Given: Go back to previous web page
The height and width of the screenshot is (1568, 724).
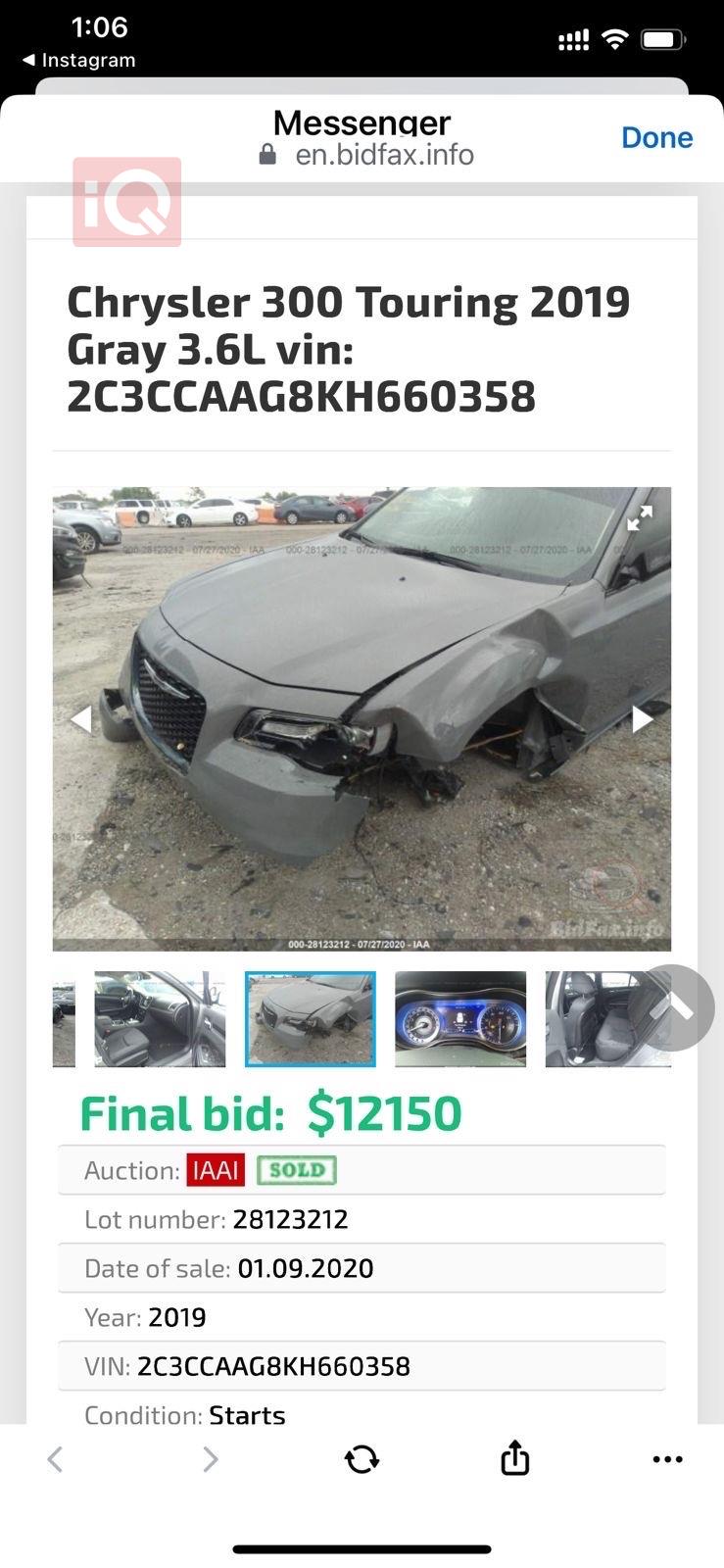Looking at the screenshot, I should click(56, 1459).
